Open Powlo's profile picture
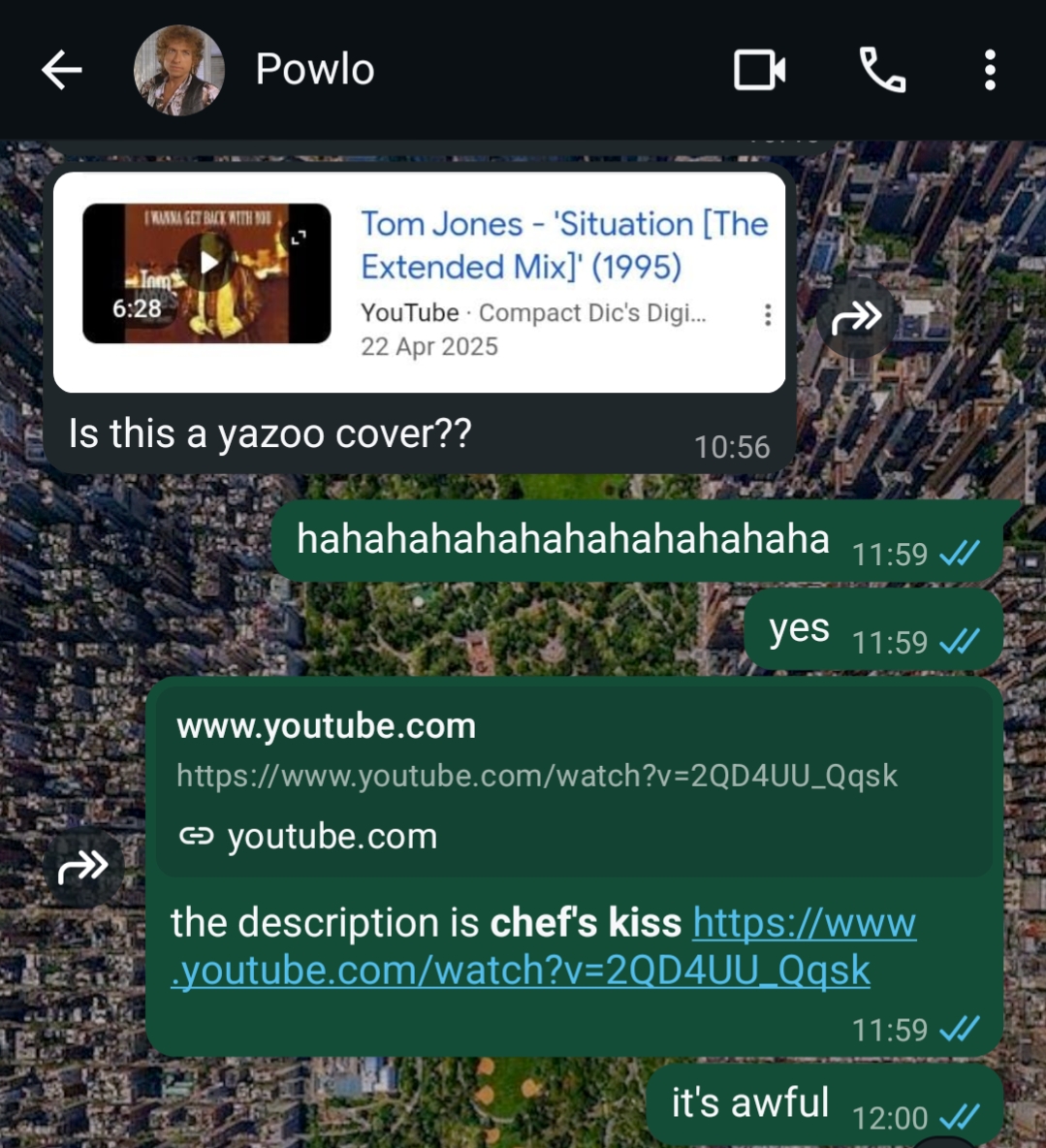The height and width of the screenshot is (1148, 1046). tap(178, 70)
